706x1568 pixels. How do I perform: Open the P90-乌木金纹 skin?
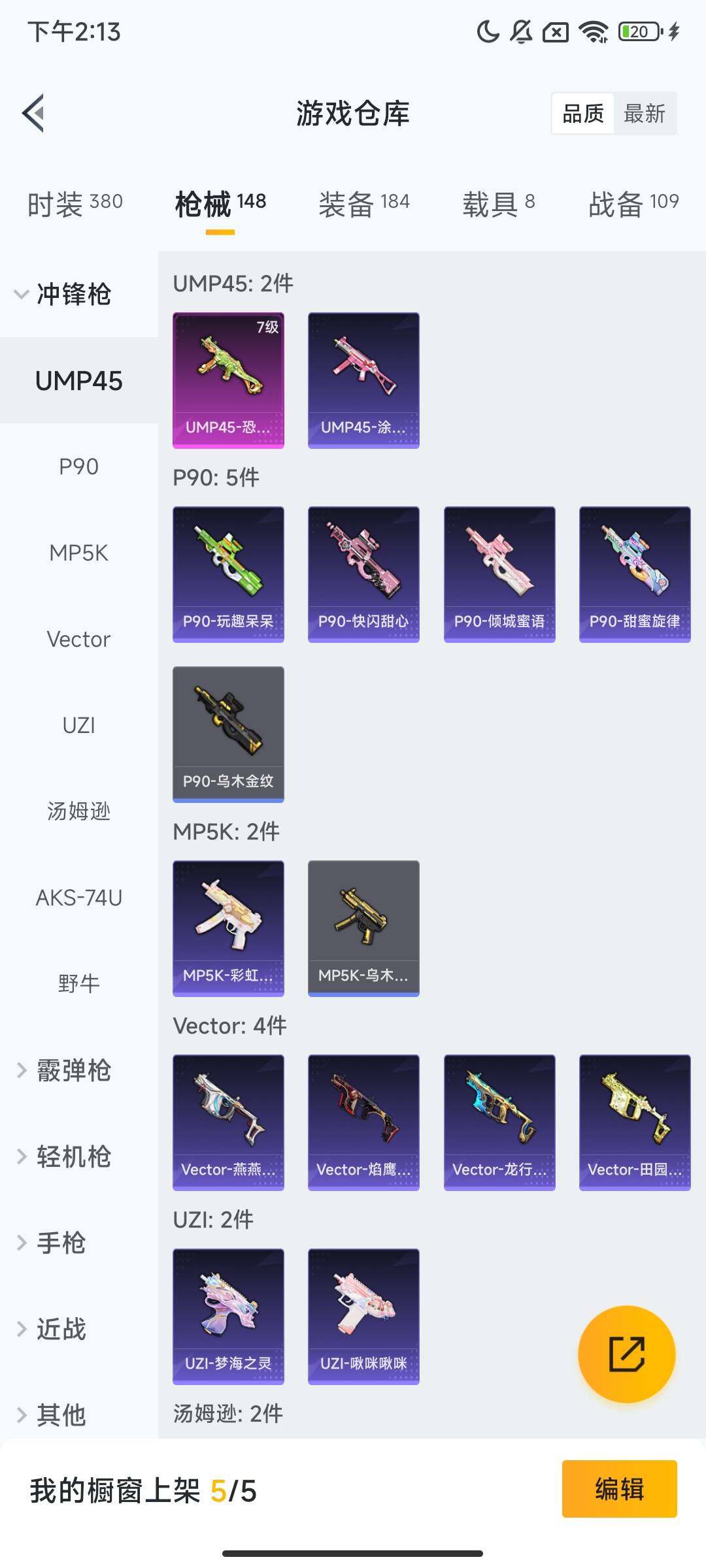point(228,734)
